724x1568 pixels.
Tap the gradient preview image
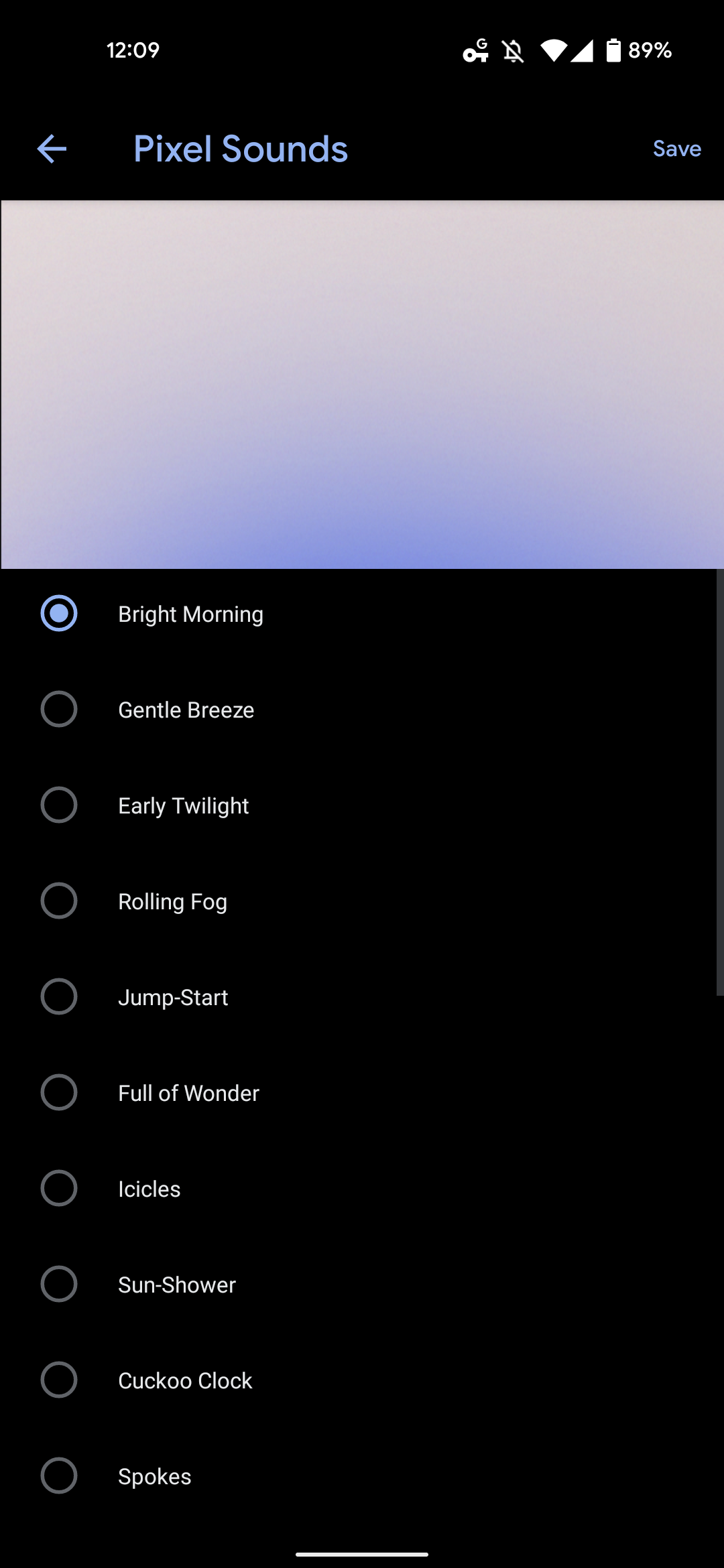click(362, 382)
